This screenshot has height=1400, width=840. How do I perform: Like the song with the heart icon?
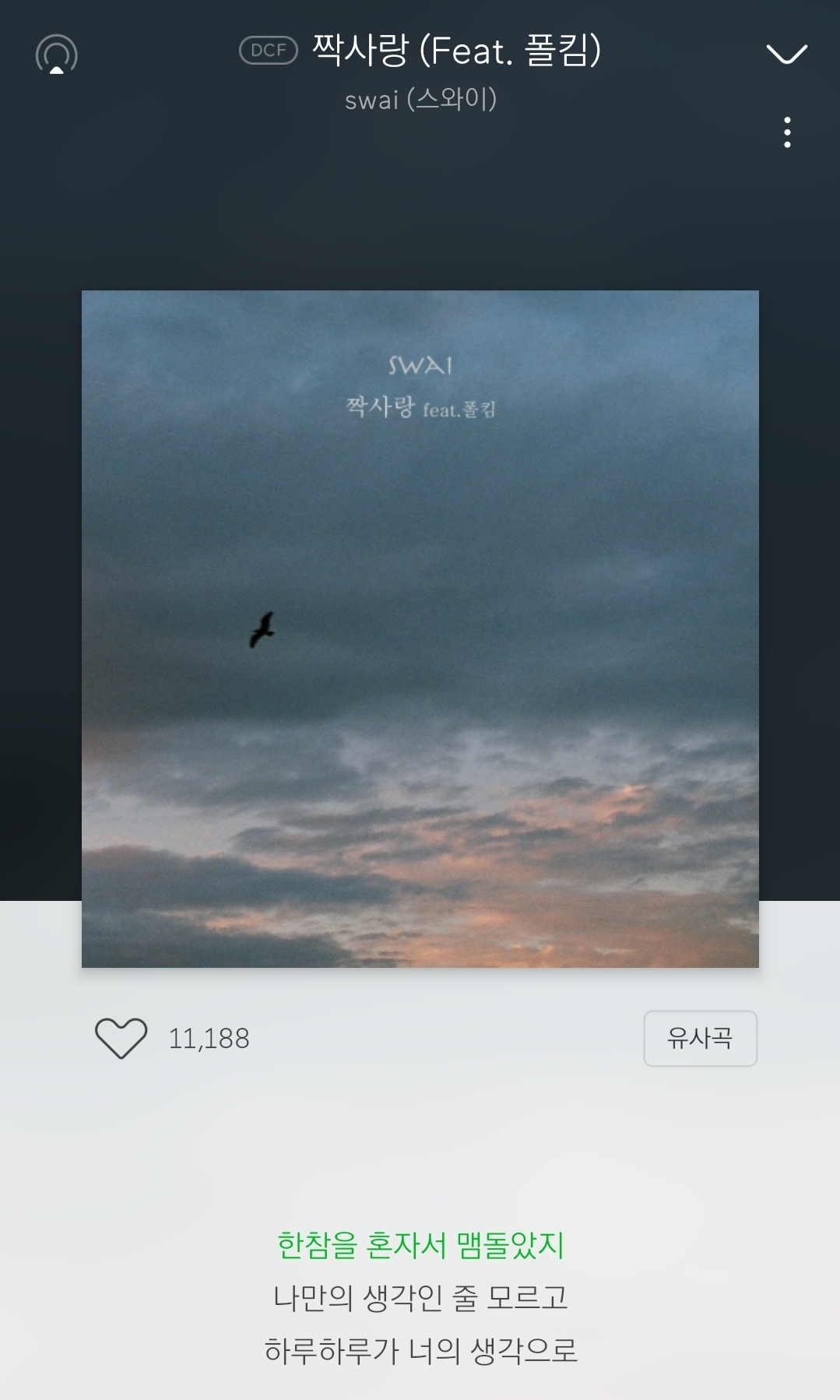click(x=121, y=1038)
